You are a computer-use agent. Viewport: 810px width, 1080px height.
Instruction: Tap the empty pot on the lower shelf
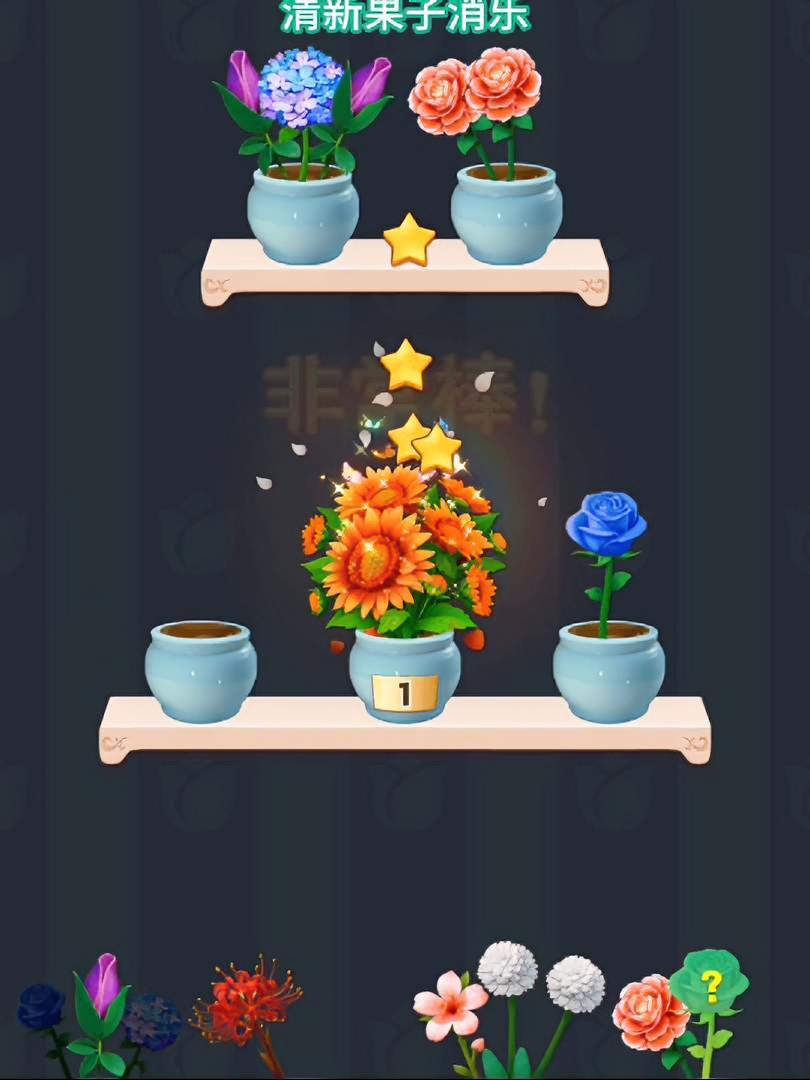coord(201,671)
